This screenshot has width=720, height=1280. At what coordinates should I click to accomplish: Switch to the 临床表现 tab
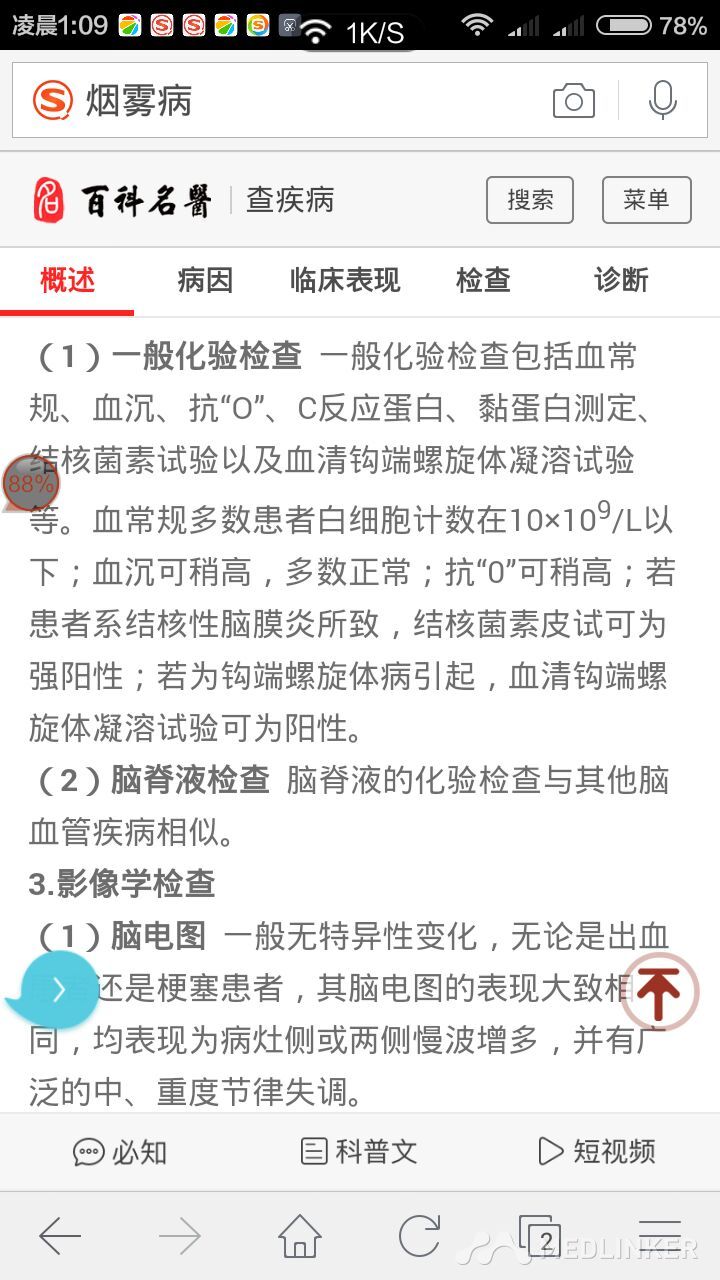(x=345, y=281)
